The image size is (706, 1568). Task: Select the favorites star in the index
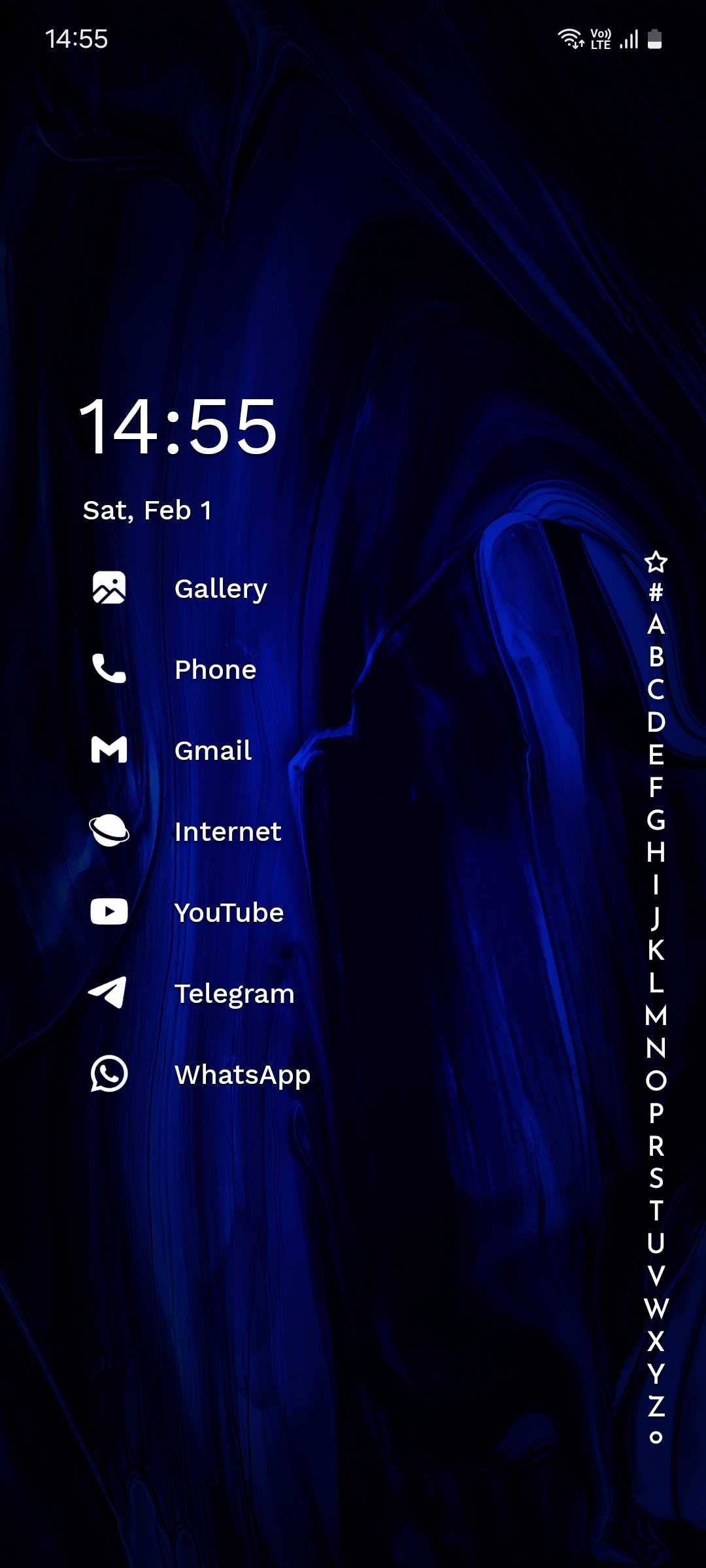click(656, 561)
